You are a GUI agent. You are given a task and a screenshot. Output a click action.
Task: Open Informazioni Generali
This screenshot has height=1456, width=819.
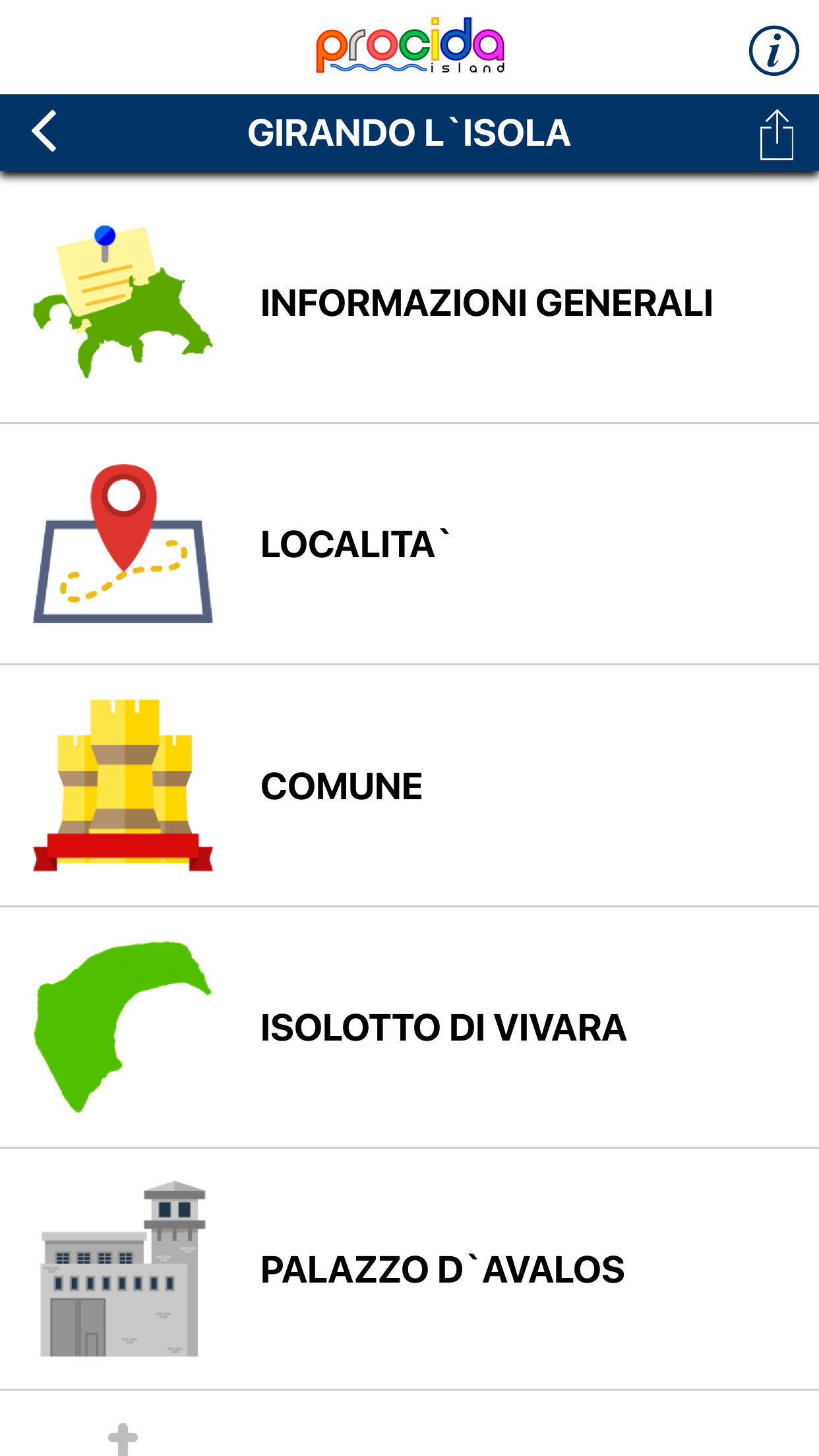[x=487, y=303]
